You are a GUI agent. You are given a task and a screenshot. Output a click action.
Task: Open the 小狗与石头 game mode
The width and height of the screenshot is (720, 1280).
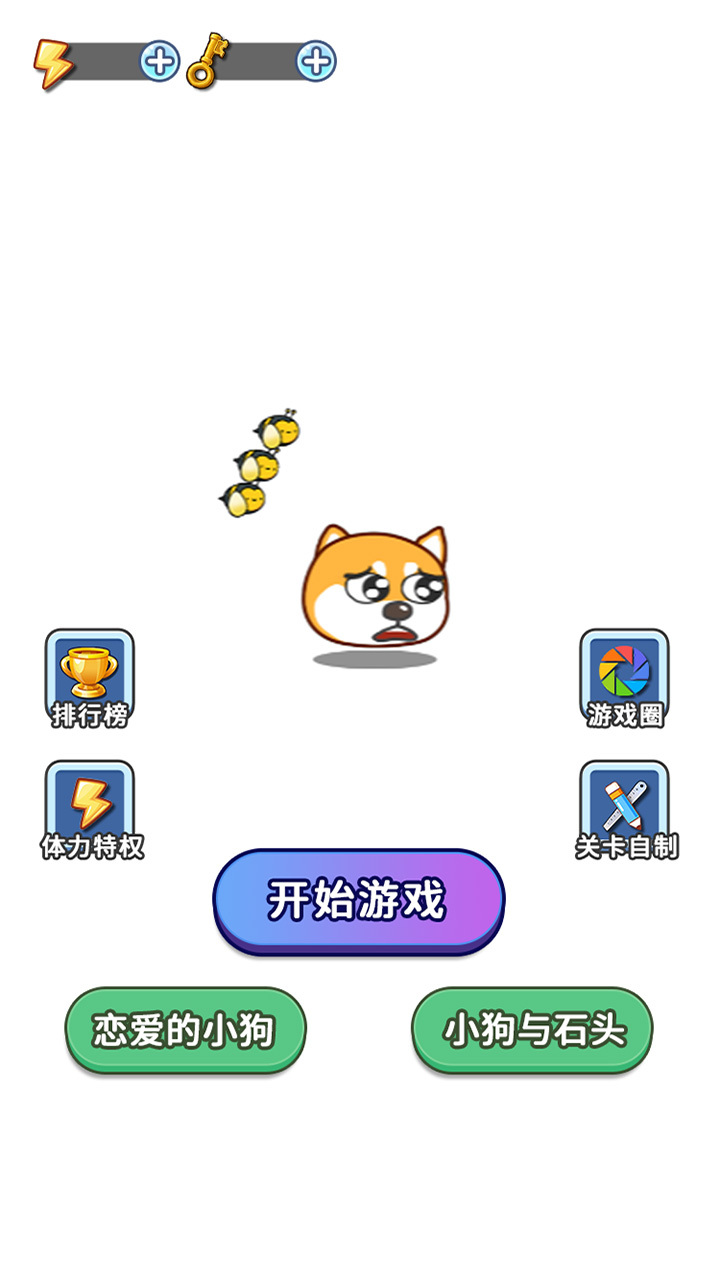click(533, 1028)
